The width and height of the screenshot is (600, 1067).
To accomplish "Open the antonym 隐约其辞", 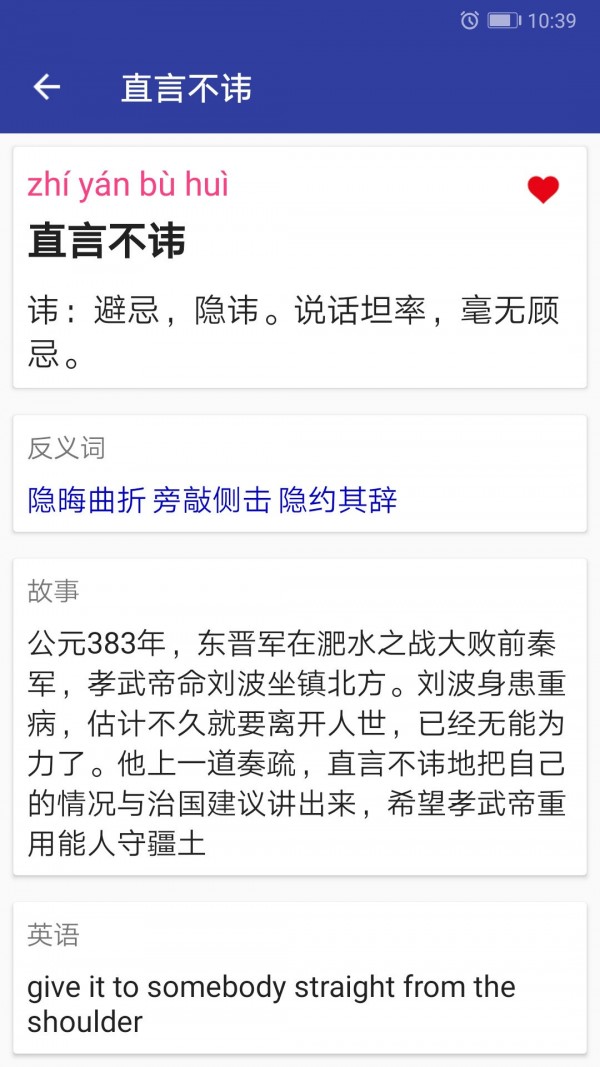I will 337,500.
